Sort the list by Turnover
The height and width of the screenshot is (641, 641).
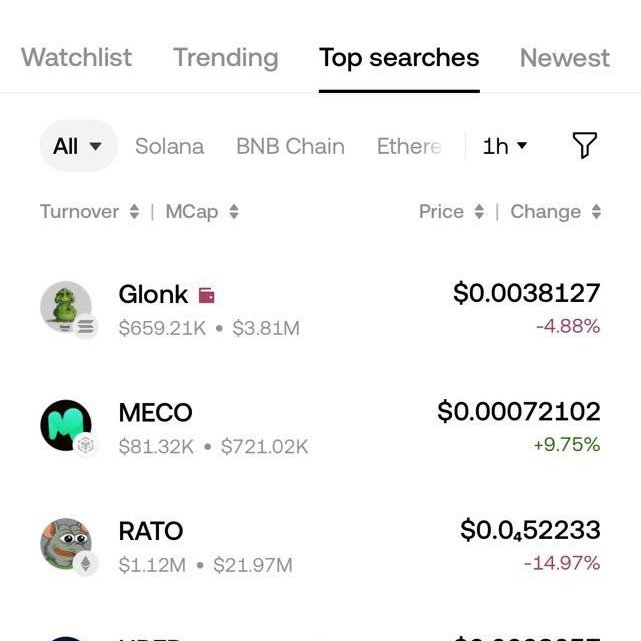pos(89,212)
